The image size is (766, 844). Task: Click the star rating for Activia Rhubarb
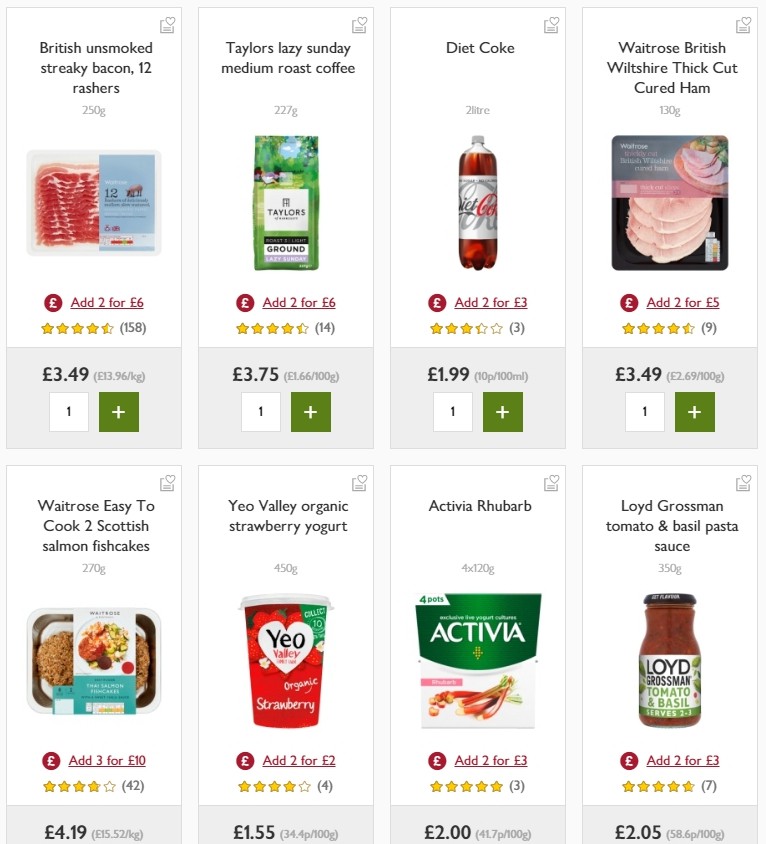coord(464,785)
